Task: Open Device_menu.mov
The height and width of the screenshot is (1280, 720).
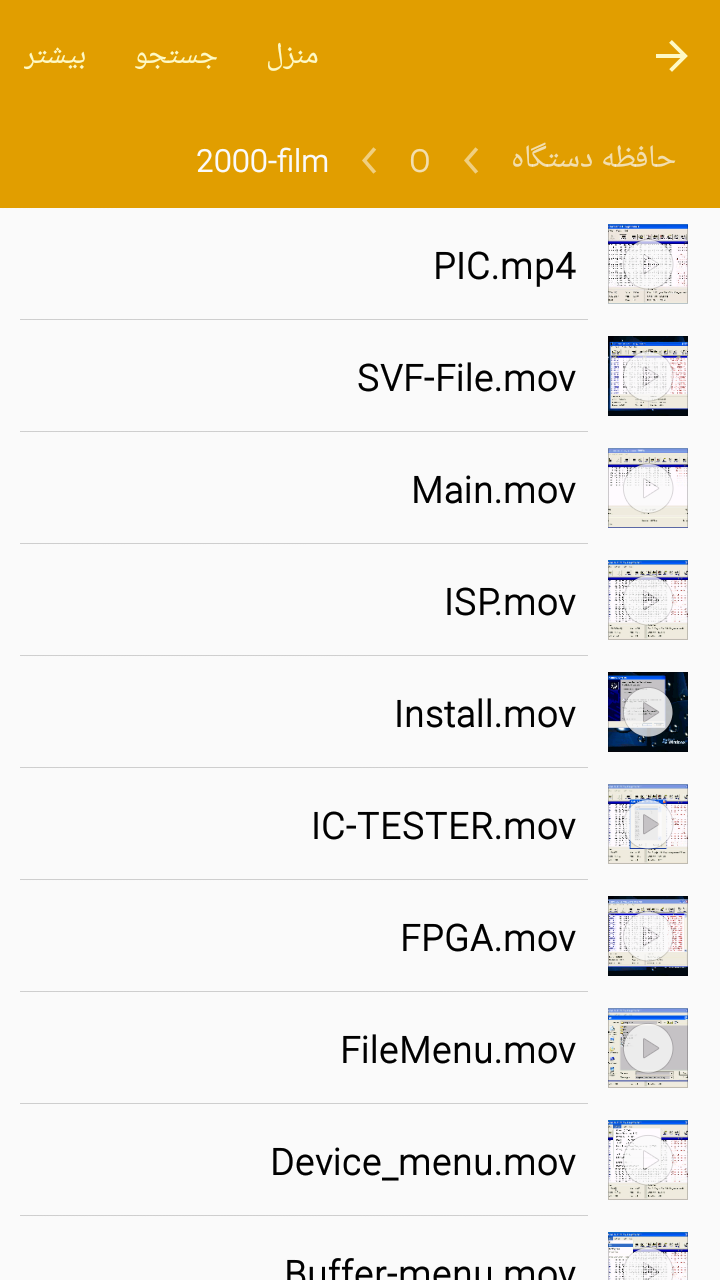Action: 360,1160
